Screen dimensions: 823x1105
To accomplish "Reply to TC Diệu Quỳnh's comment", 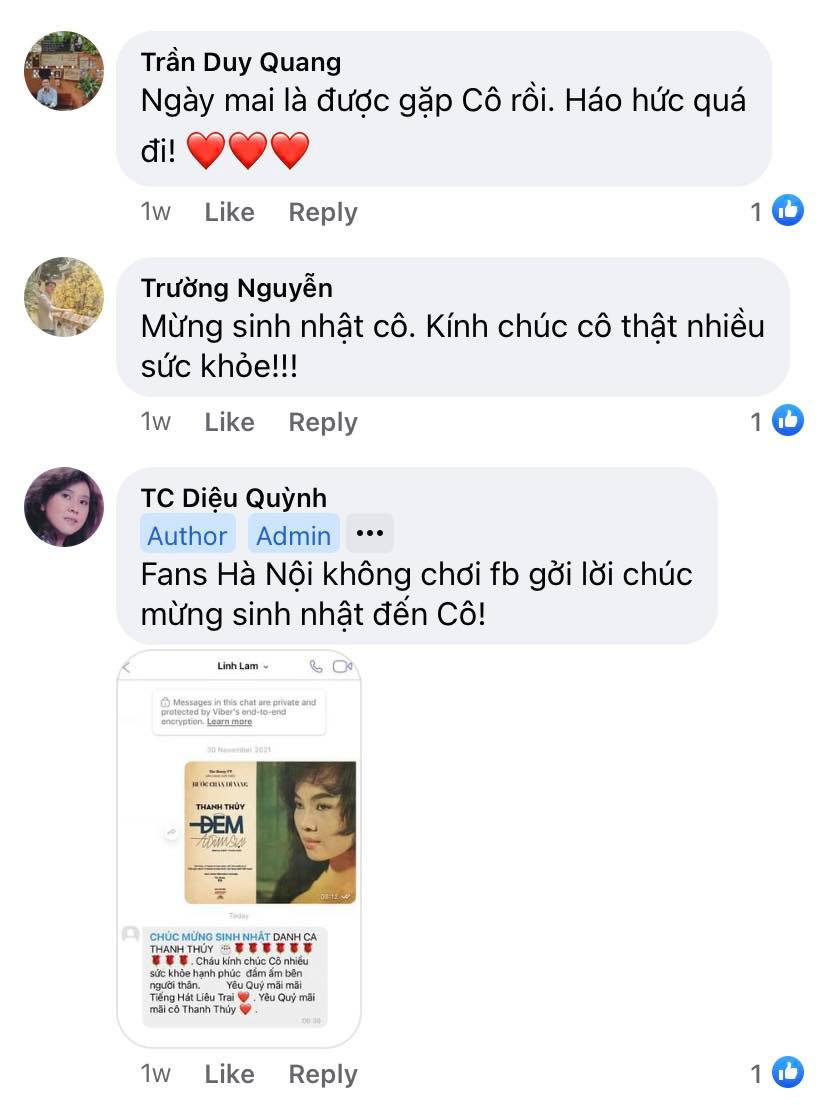I will tap(322, 1074).
